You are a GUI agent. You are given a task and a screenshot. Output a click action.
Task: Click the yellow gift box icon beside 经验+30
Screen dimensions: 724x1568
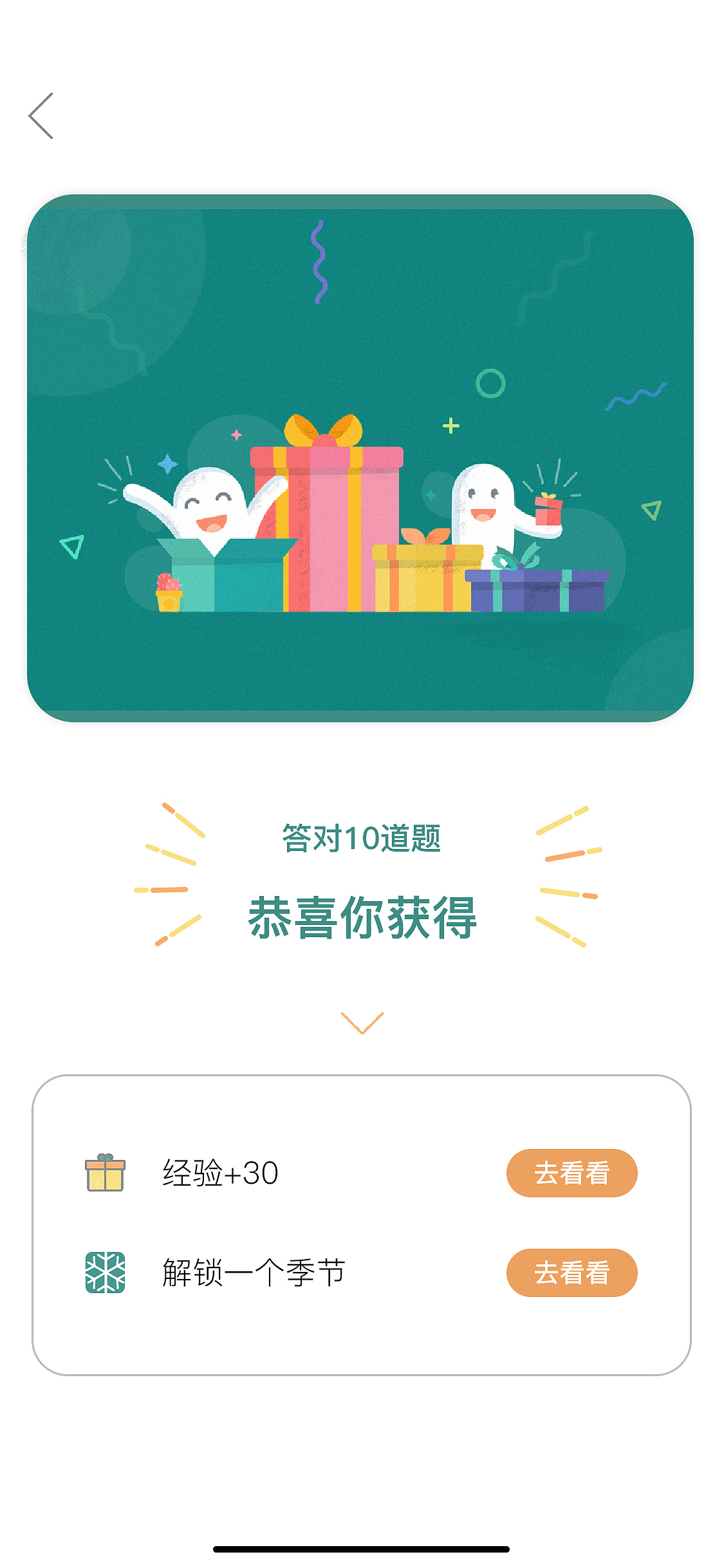103,1173
